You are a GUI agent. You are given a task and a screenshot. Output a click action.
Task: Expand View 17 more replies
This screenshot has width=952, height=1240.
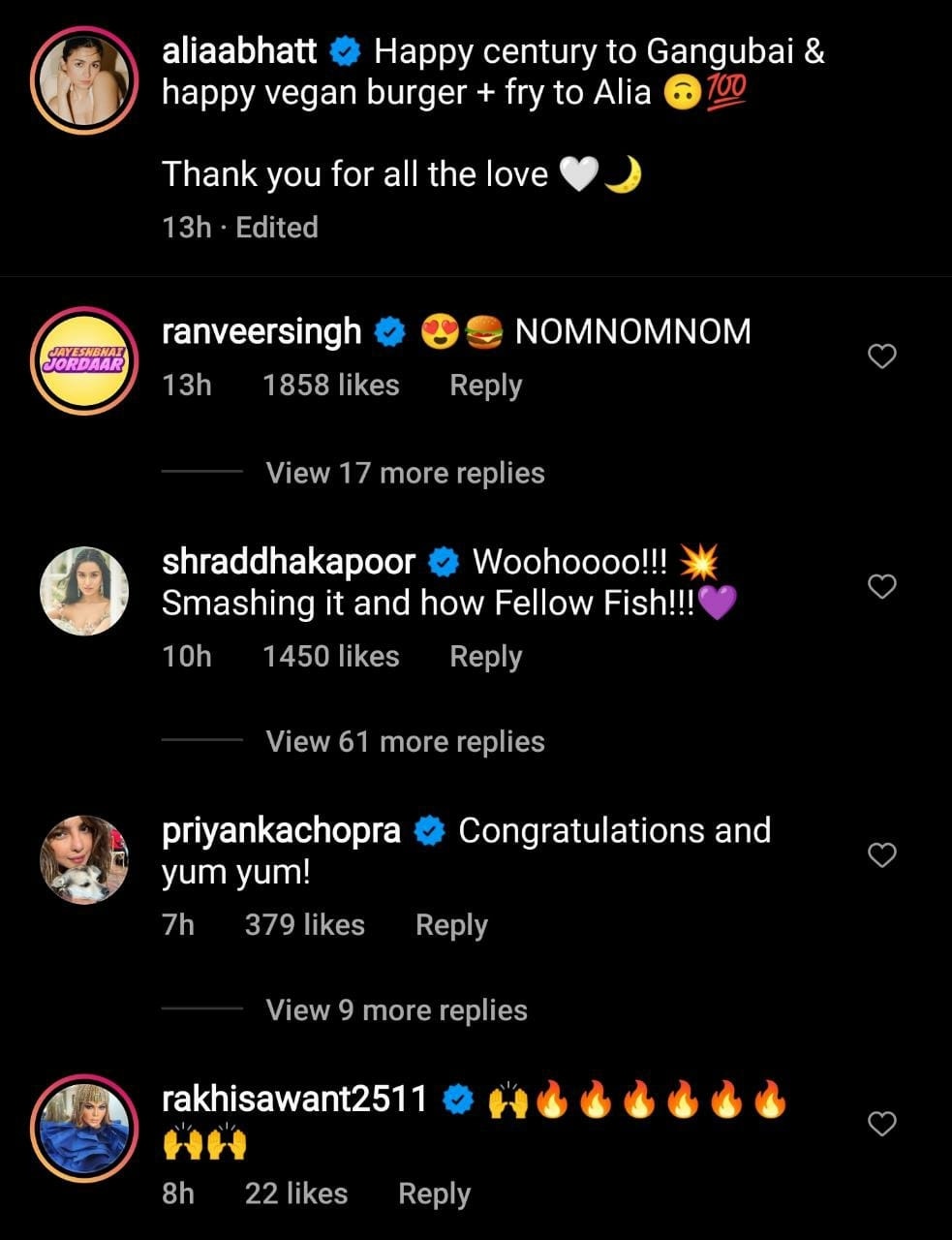[405, 473]
